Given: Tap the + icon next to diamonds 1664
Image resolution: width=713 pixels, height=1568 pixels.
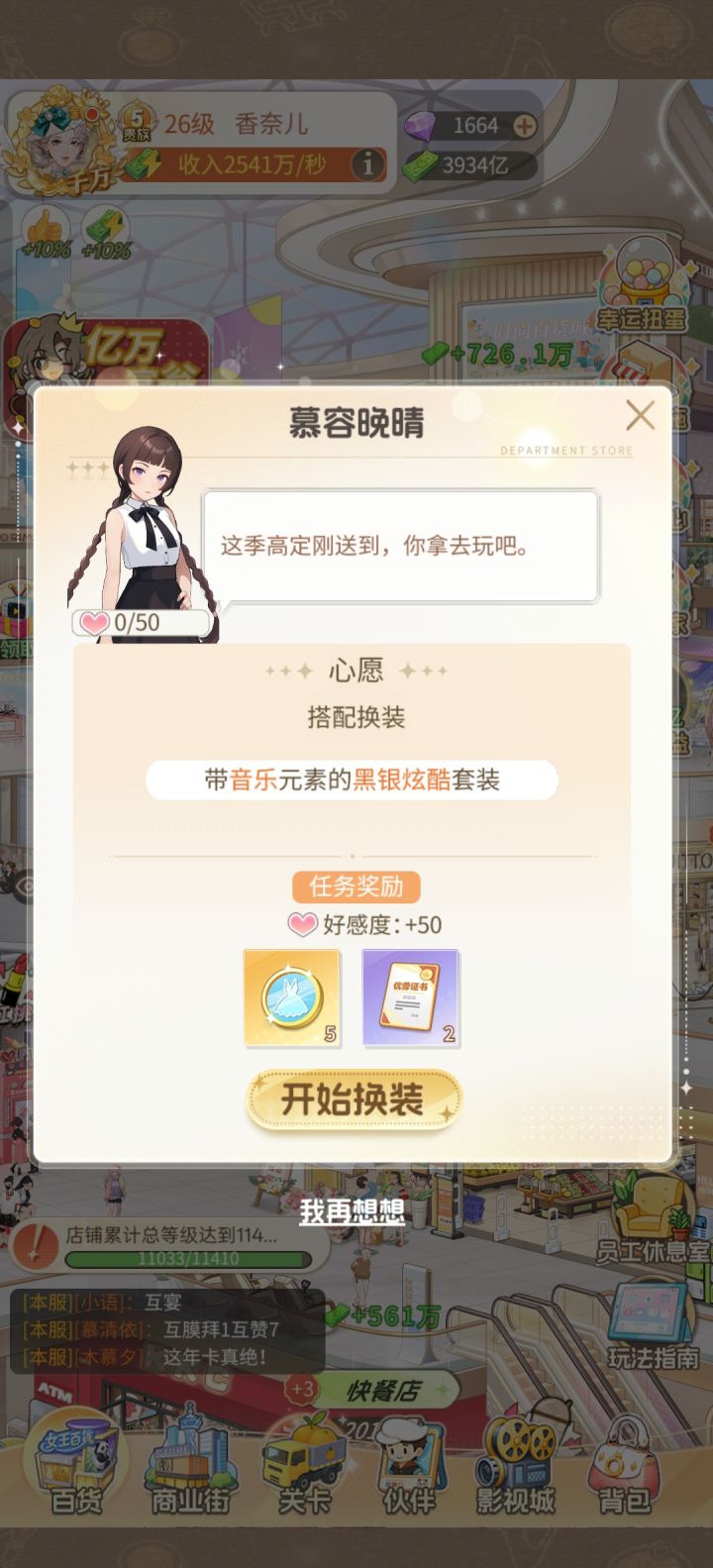Looking at the screenshot, I should pos(522,127).
